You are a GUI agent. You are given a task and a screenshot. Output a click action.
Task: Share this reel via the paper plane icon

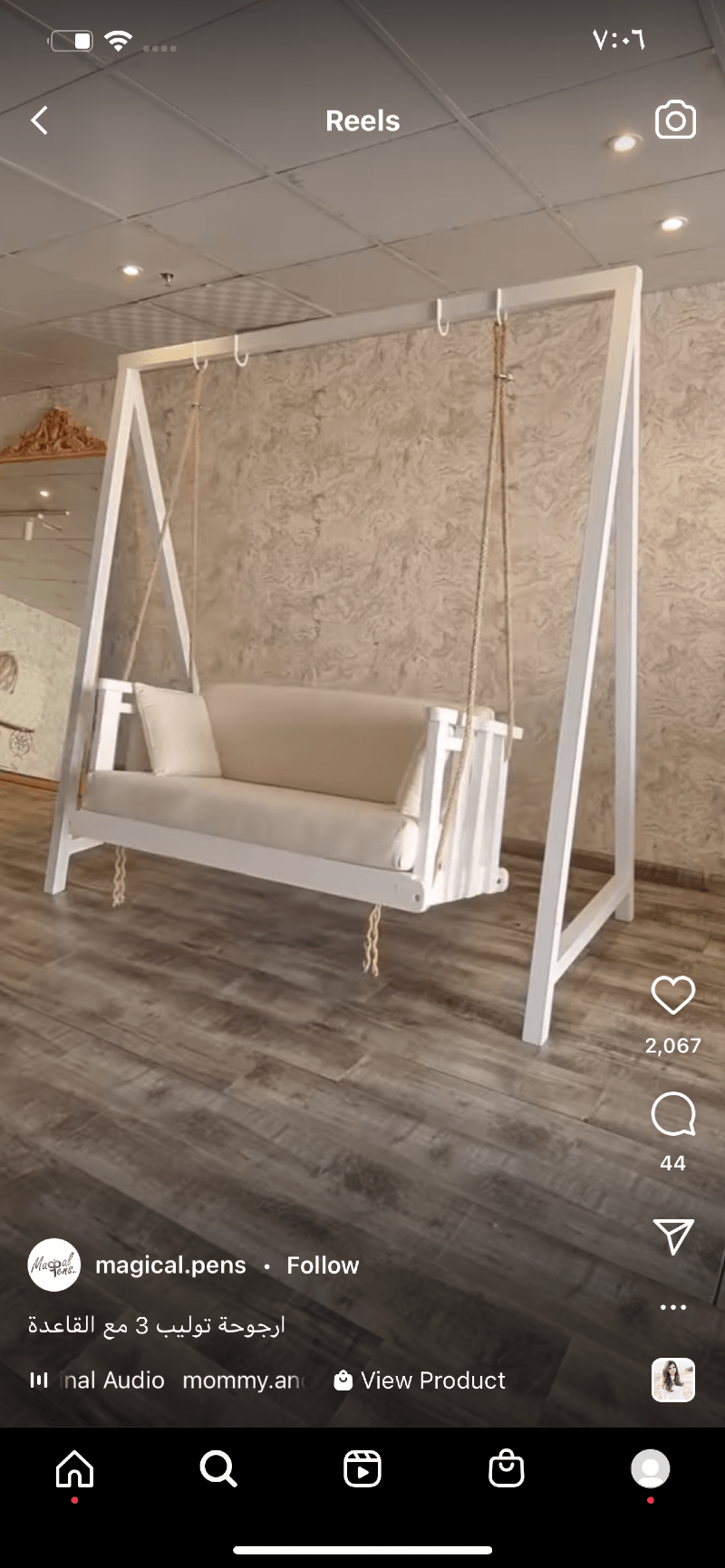672,1236
